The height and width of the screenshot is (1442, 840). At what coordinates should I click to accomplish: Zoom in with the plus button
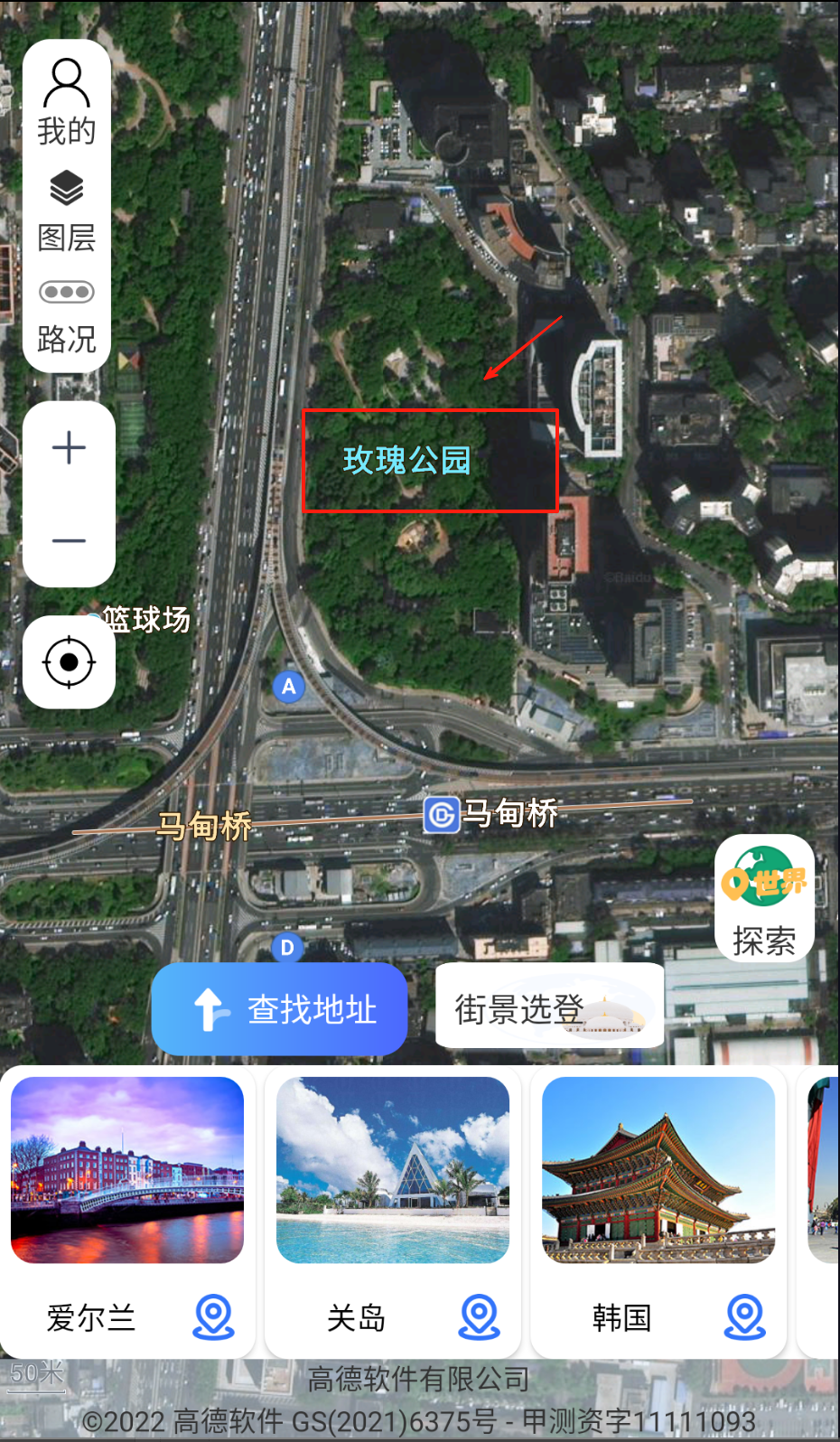69,448
